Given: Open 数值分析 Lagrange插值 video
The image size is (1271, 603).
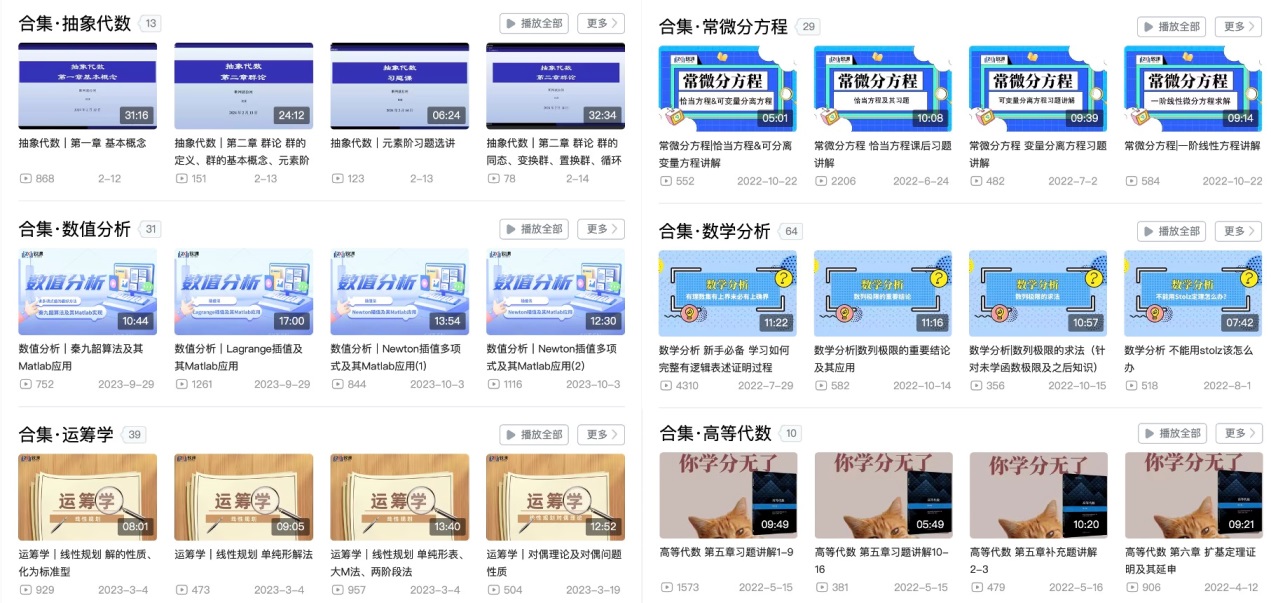Looking at the screenshot, I should click(243, 292).
